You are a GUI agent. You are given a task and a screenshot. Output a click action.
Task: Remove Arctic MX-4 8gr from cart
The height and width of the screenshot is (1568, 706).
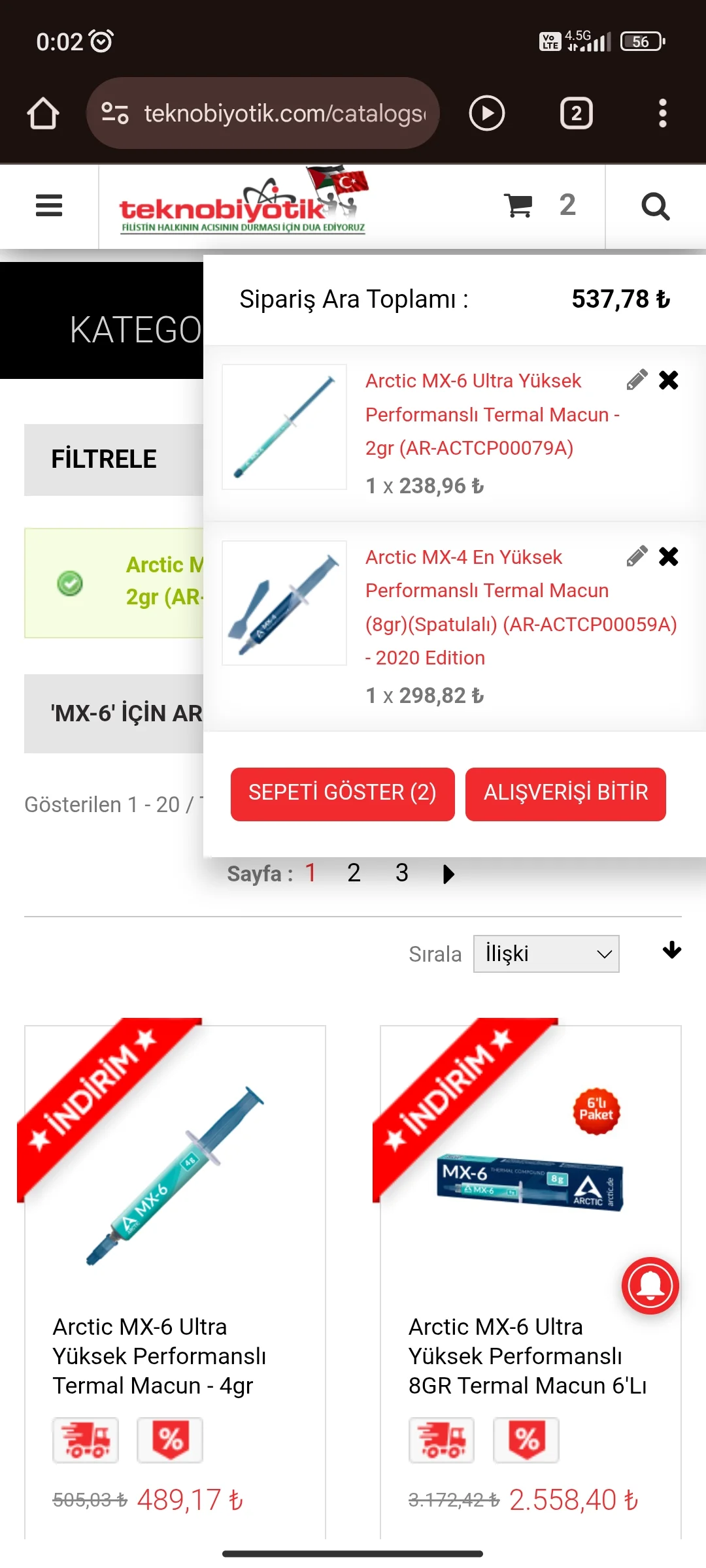pyautogui.click(x=668, y=557)
